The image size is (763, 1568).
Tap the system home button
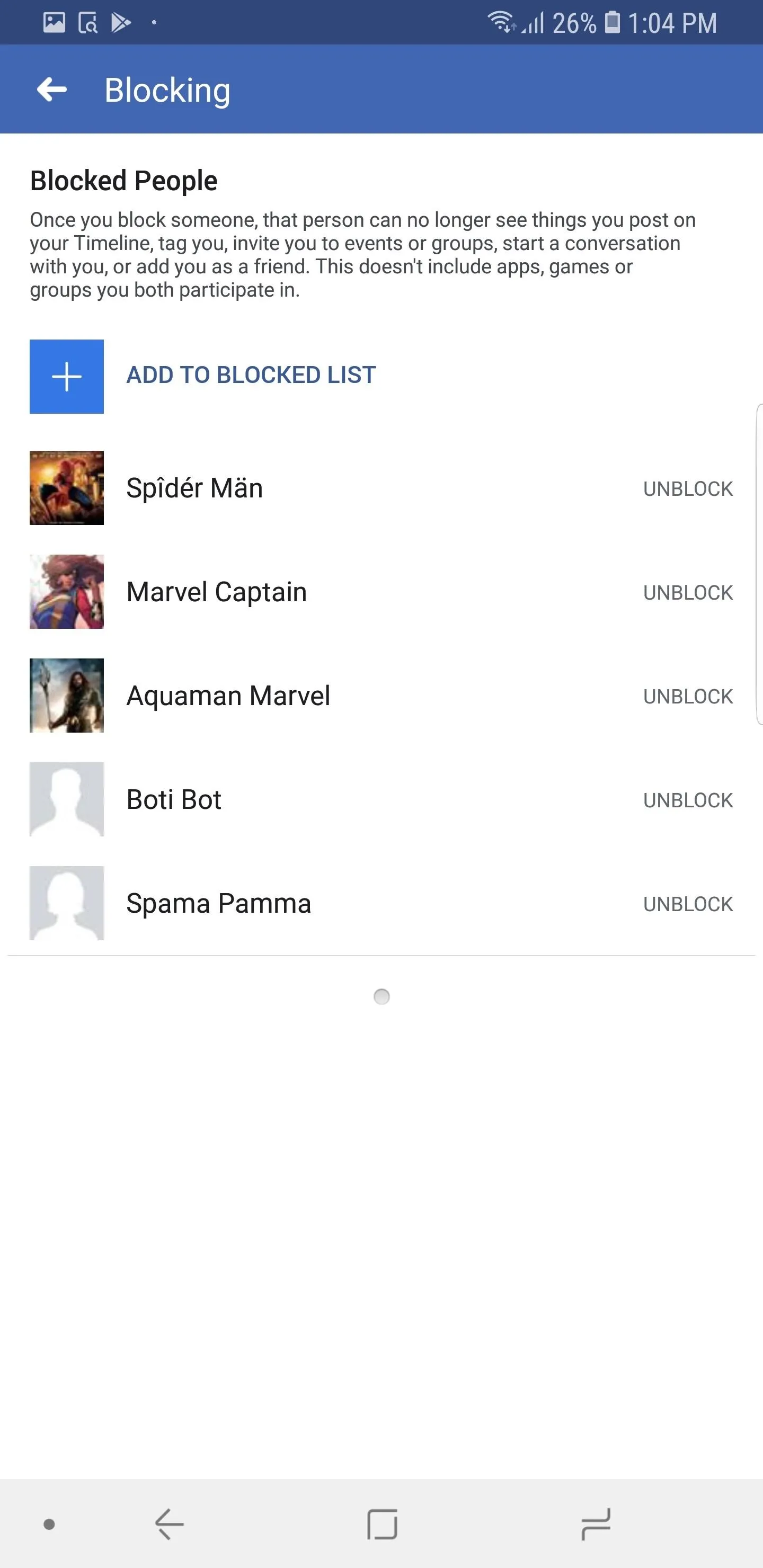point(382,1524)
